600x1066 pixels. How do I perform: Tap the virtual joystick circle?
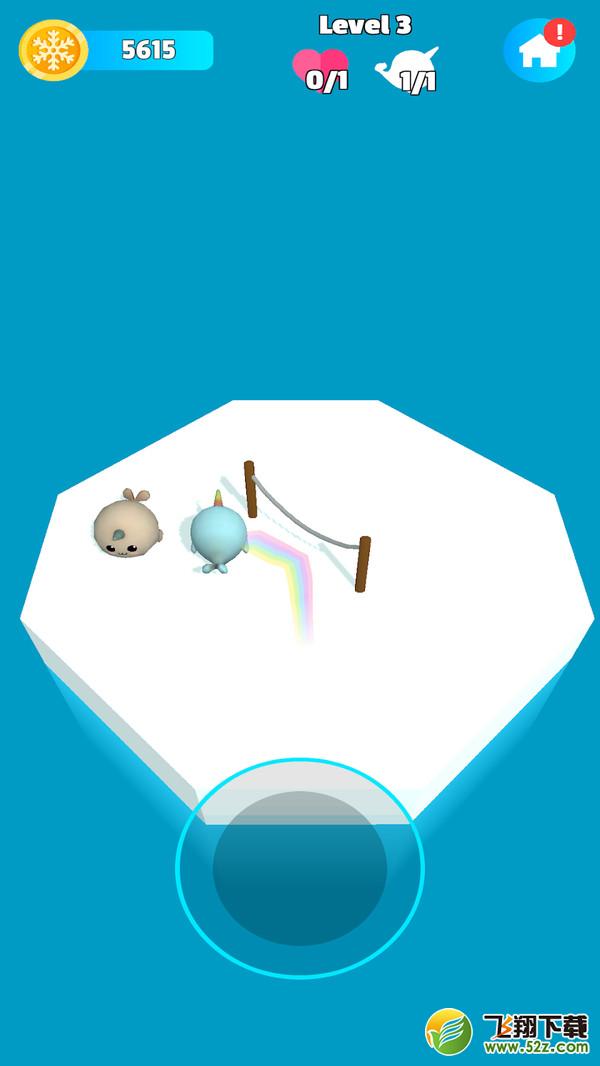(x=300, y=867)
